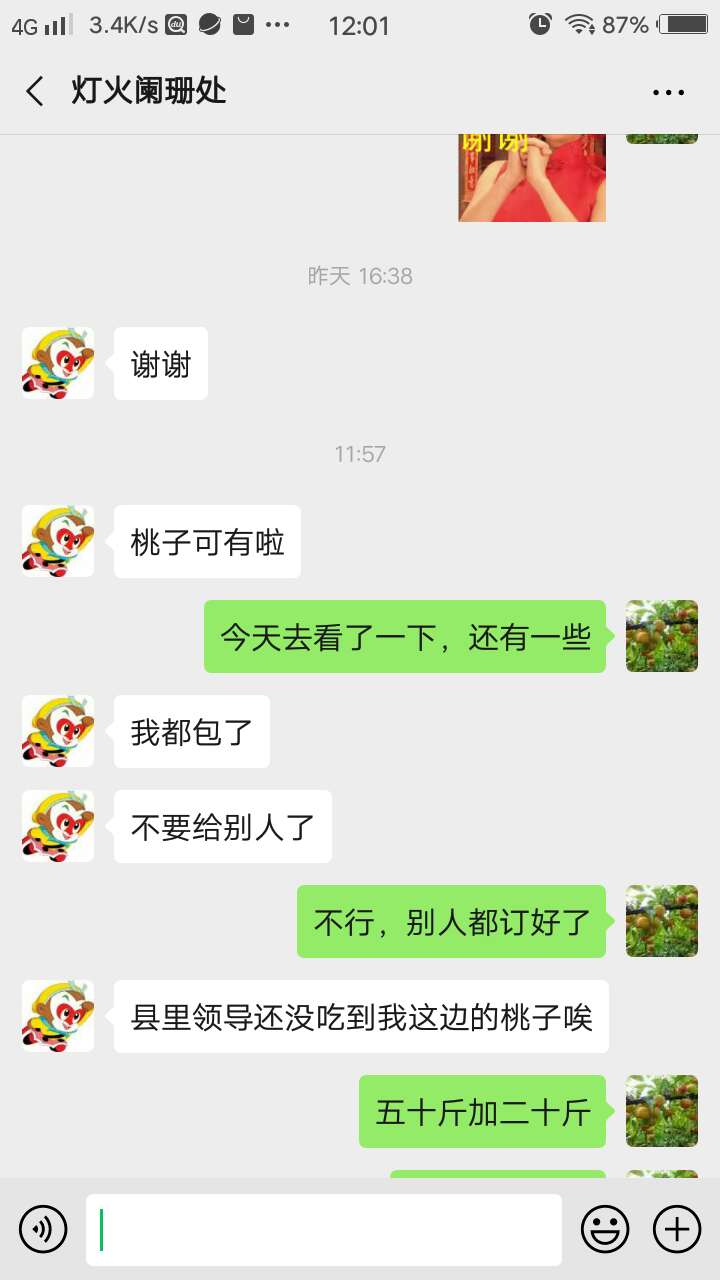Go back from the 灯火阑珊处 chat
The height and width of the screenshot is (1280, 720).
[35, 92]
